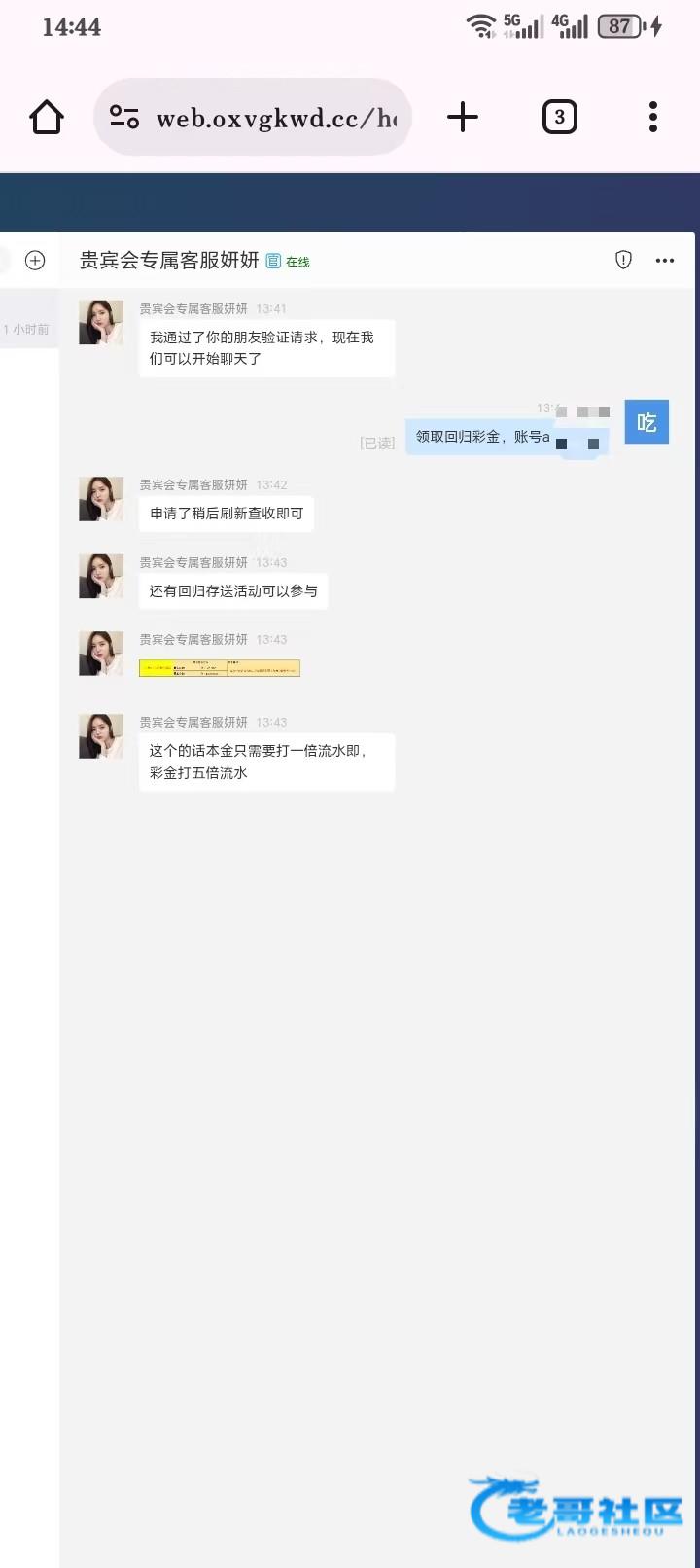
Task: Go to the browser home page
Action: [47, 118]
